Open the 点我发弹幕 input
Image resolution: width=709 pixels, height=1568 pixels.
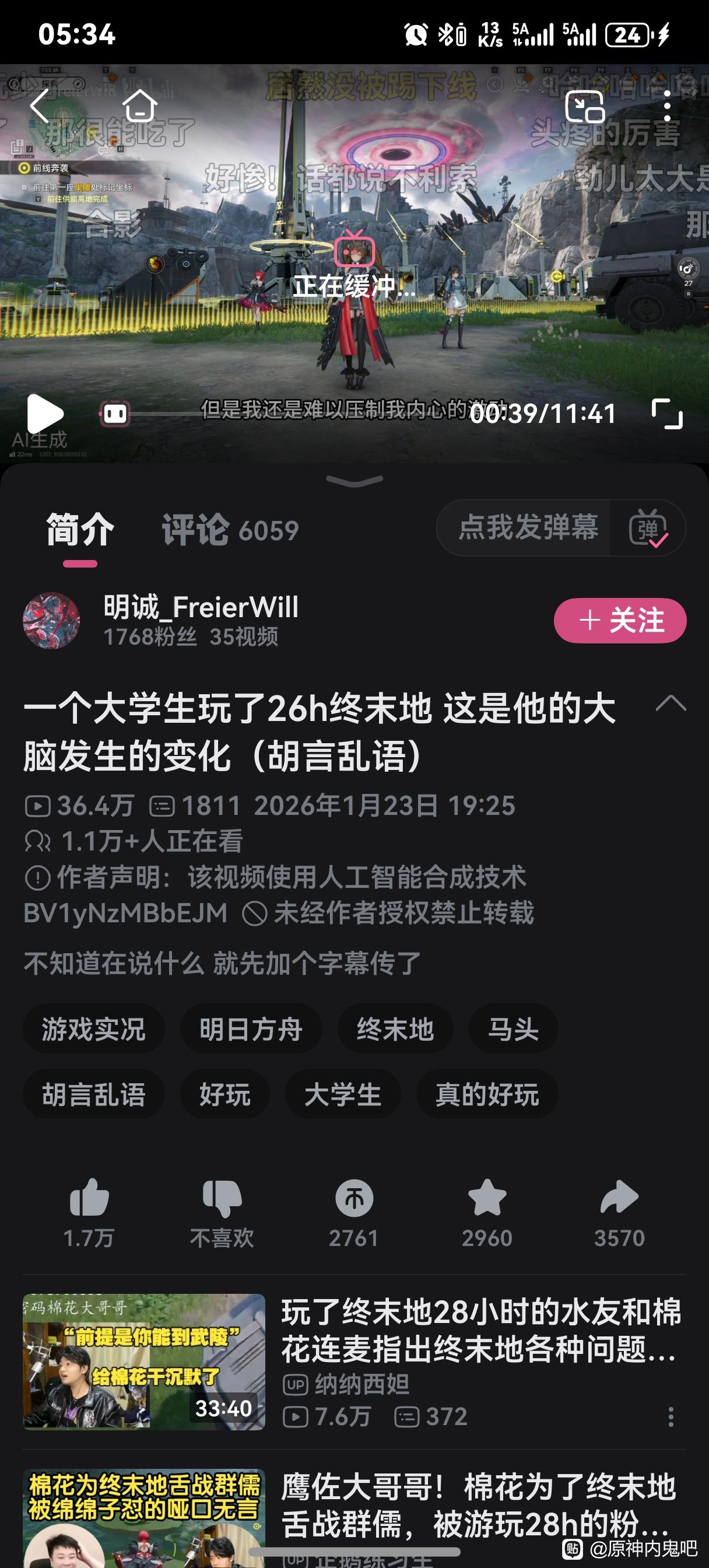tap(527, 527)
